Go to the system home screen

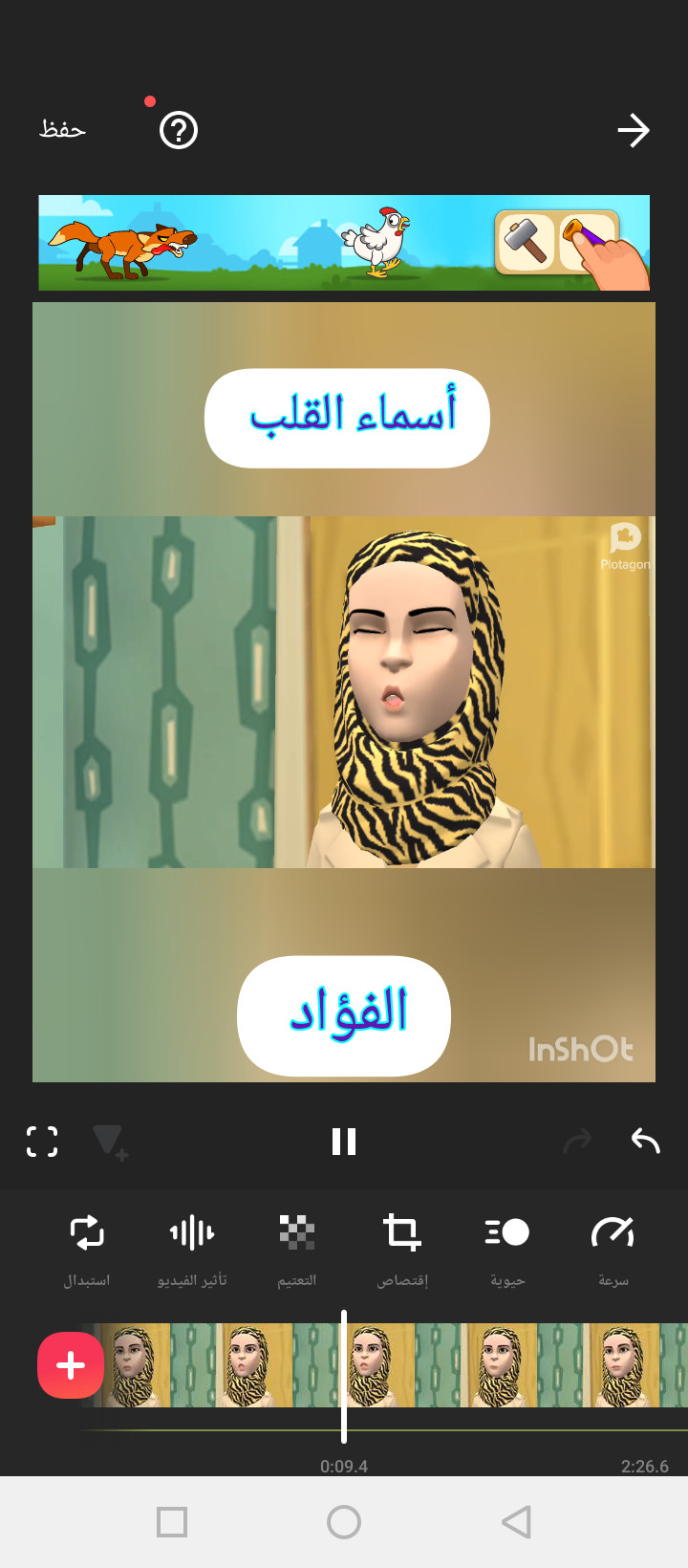(344, 1521)
